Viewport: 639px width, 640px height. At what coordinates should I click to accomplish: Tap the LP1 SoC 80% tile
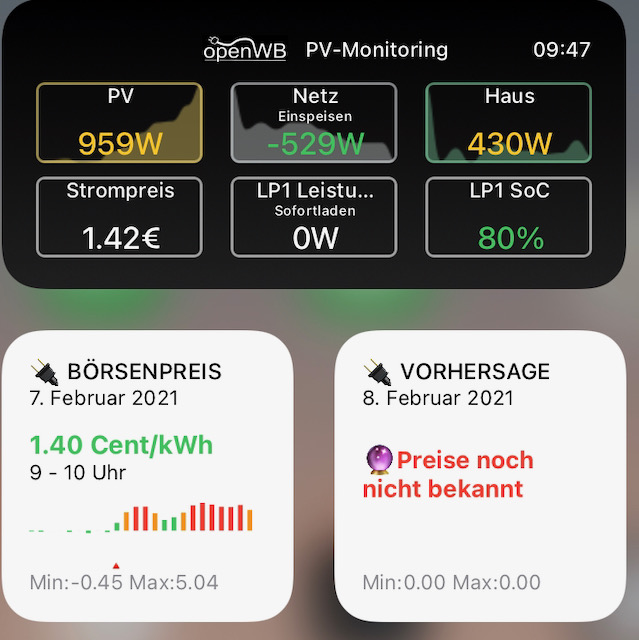pyautogui.click(x=509, y=217)
